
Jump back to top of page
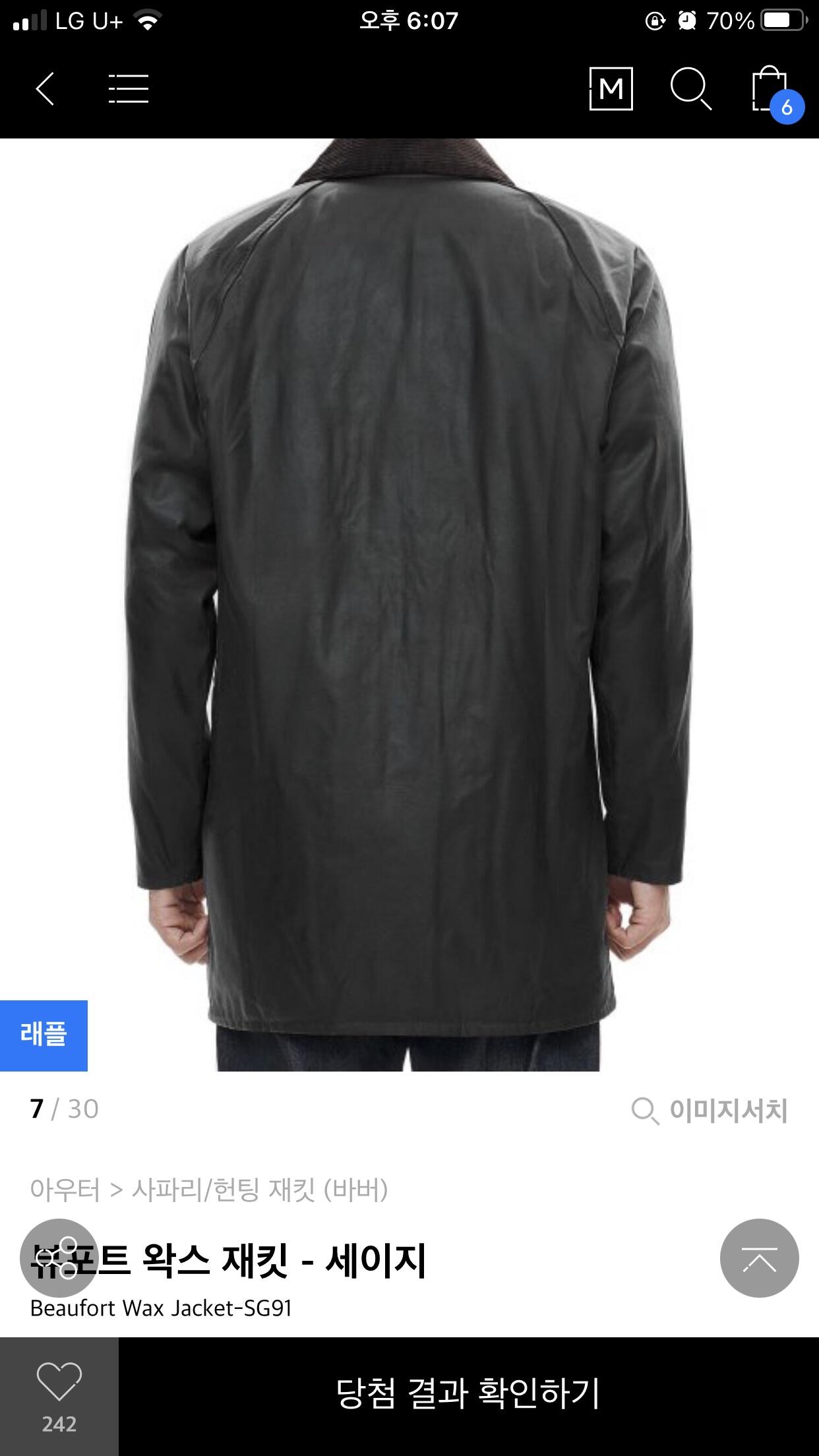pos(759,1258)
